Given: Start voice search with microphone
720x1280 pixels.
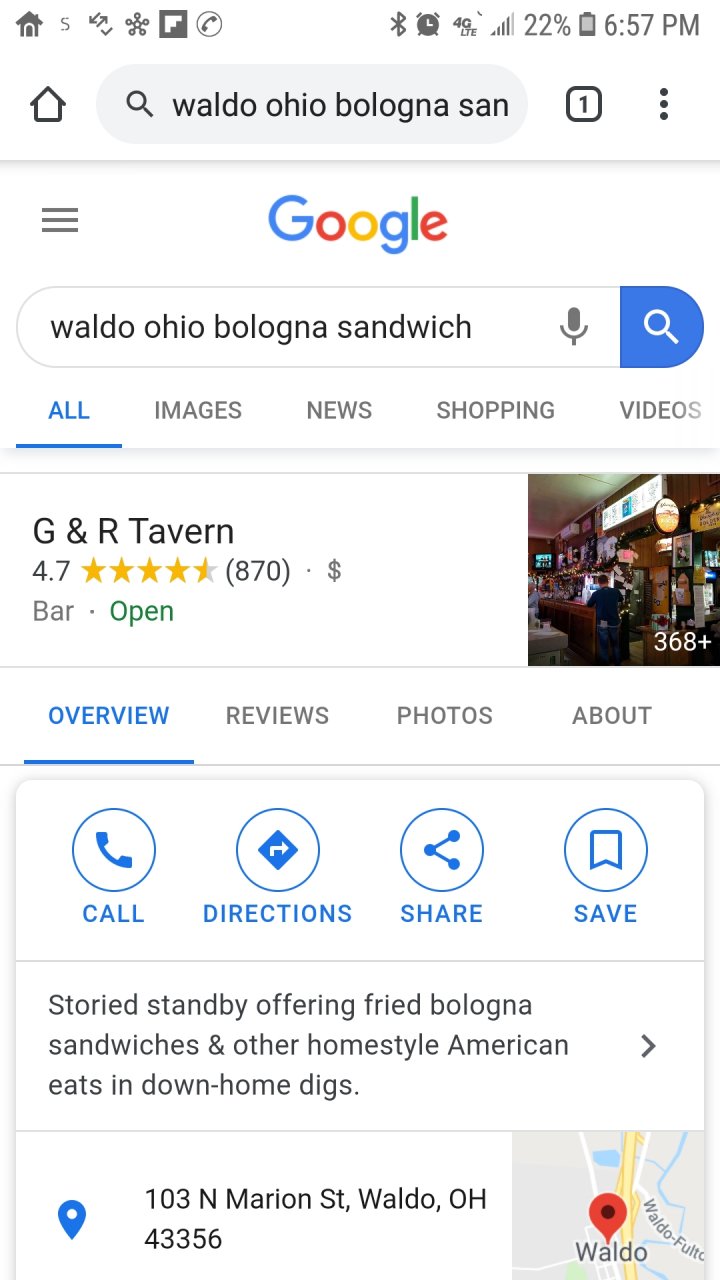Looking at the screenshot, I should click(573, 327).
